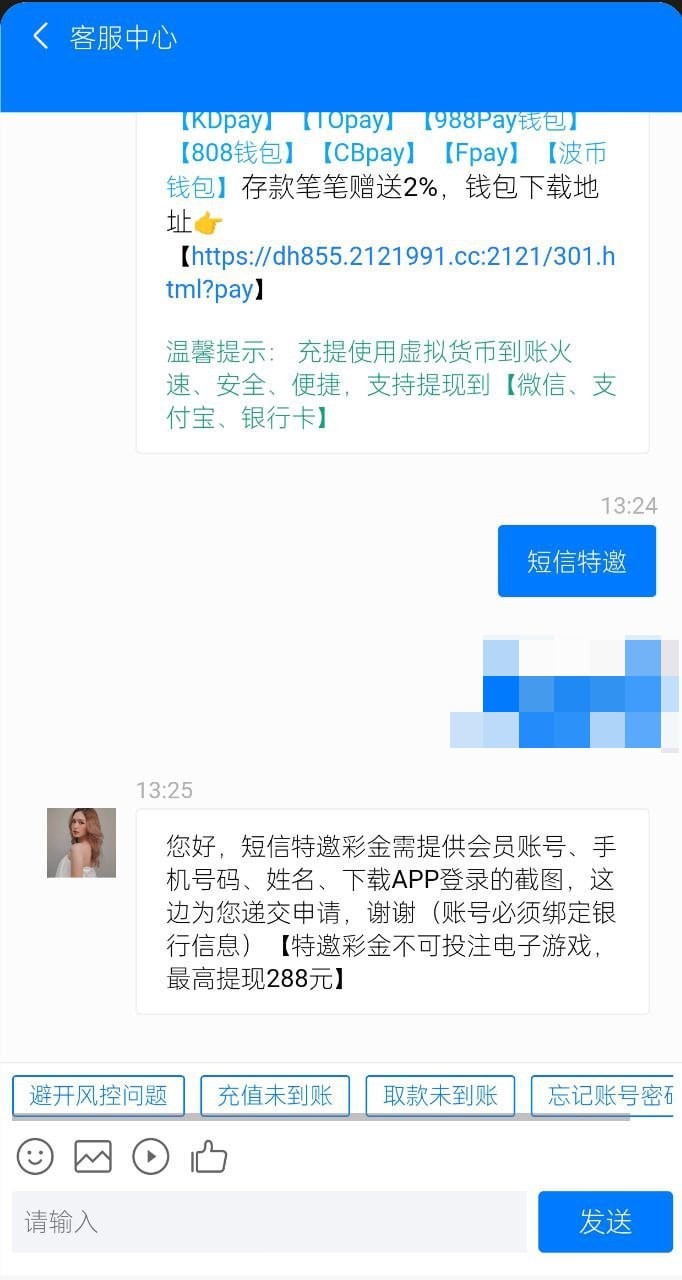The width and height of the screenshot is (682, 1280).
Task: Send a thumbs-up reaction
Action: point(209,1157)
